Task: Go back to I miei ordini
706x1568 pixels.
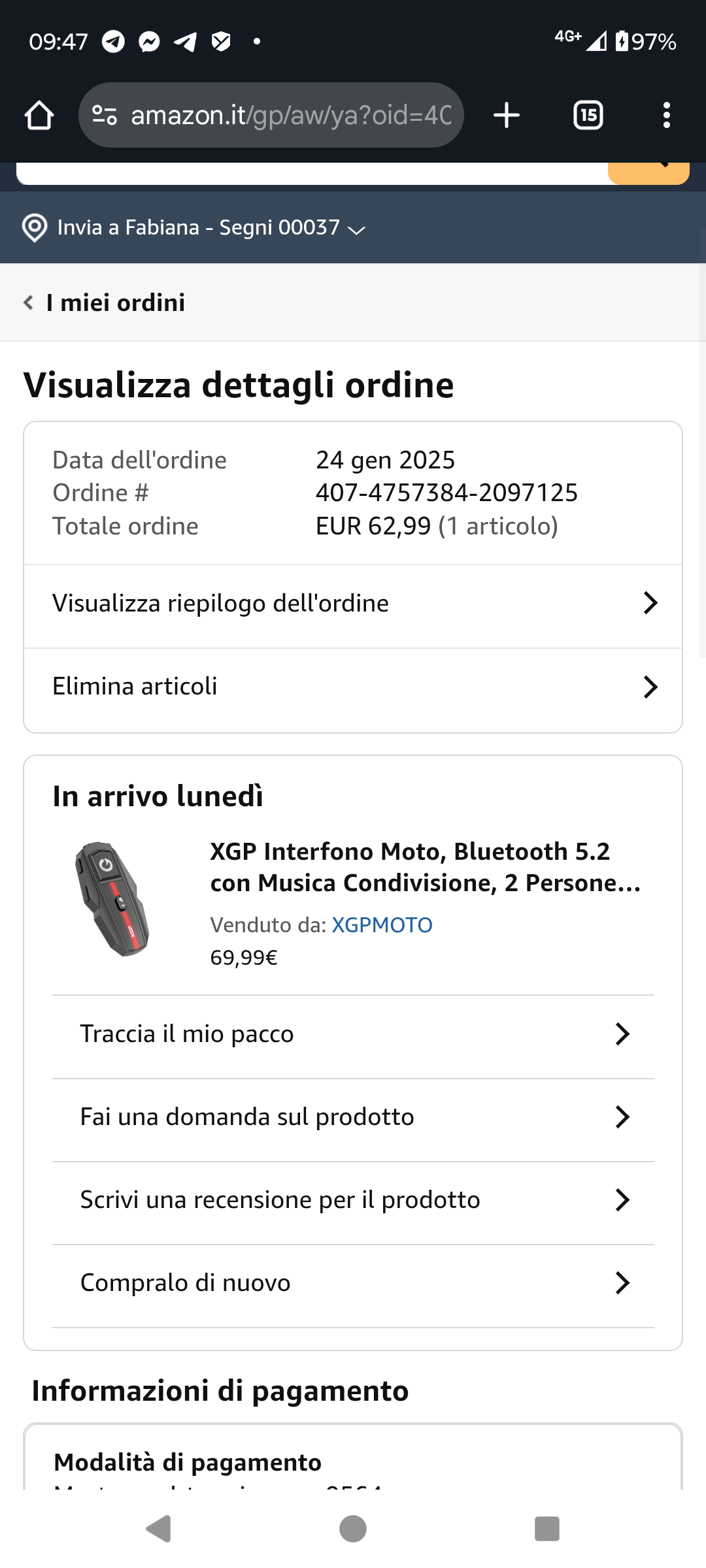Action: coord(105,303)
